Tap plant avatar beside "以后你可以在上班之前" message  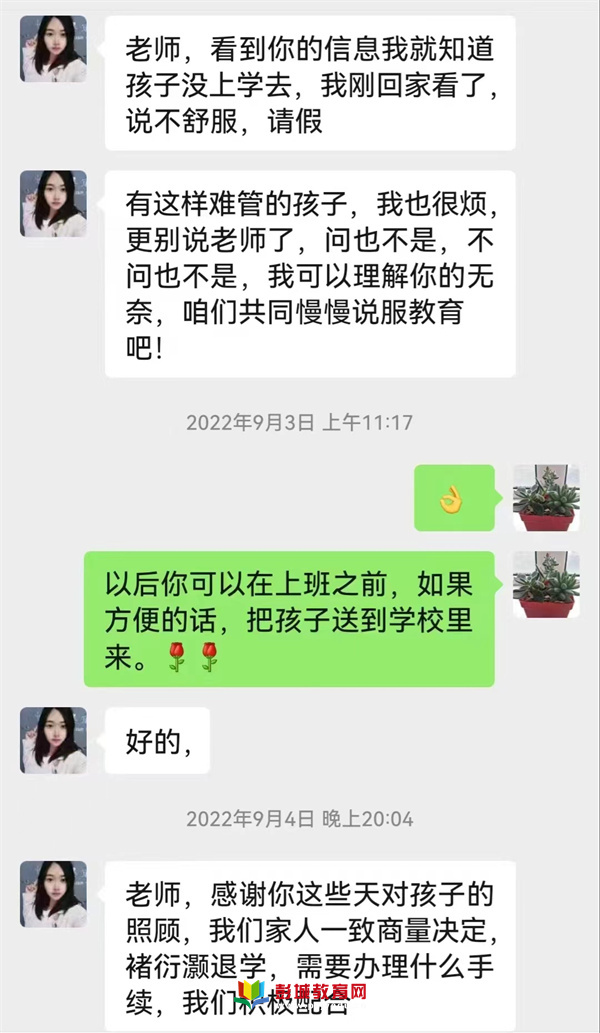click(546, 584)
